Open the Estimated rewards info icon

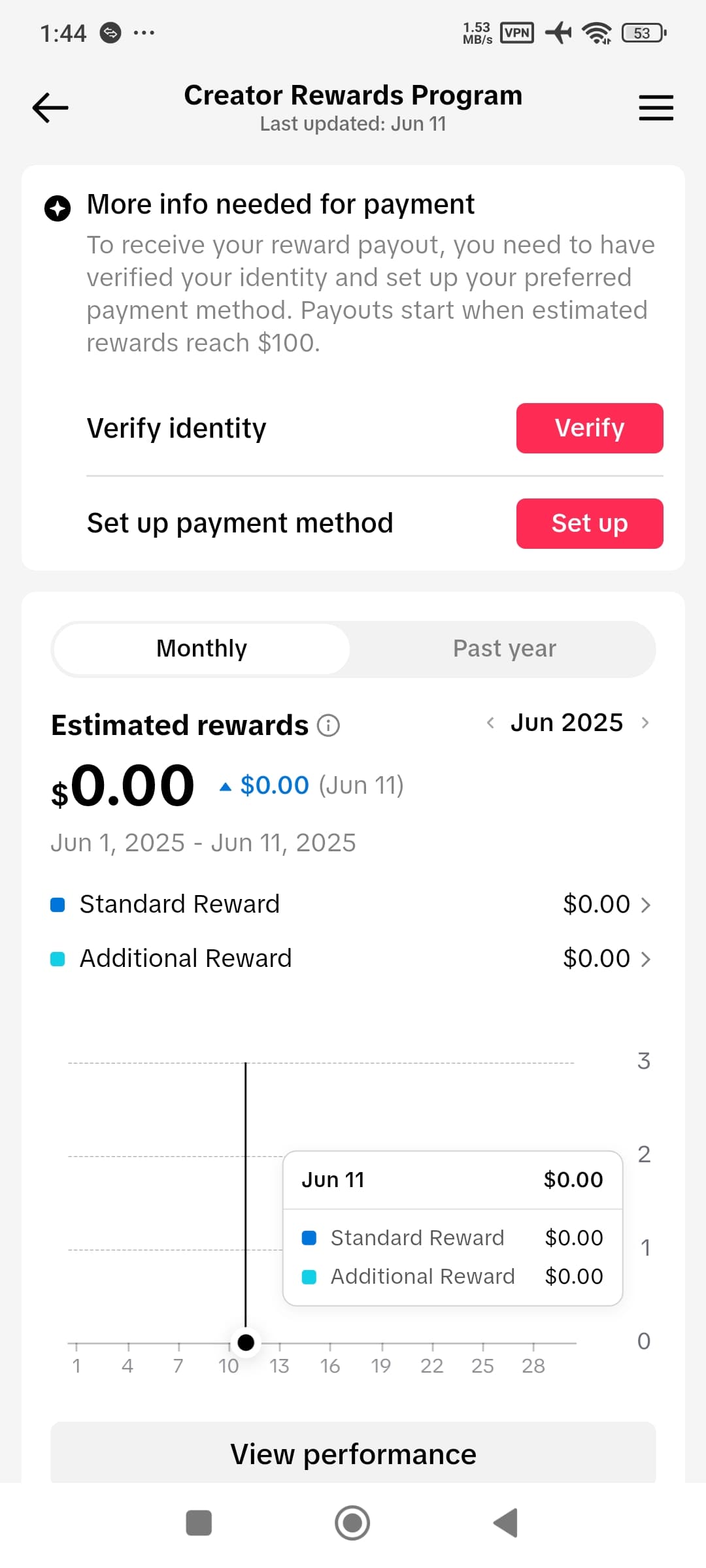click(328, 725)
